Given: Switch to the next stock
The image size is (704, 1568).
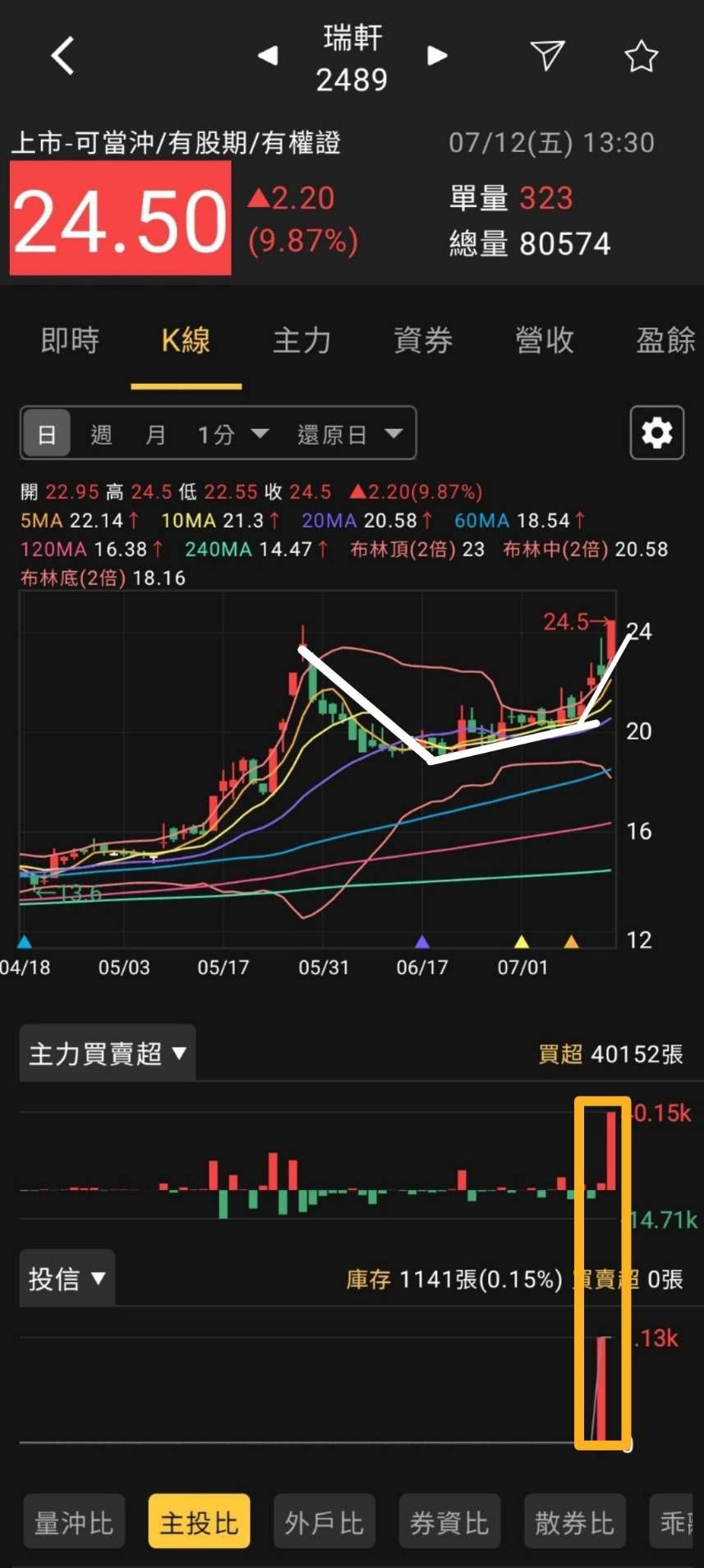Looking at the screenshot, I should click(437, 56).
